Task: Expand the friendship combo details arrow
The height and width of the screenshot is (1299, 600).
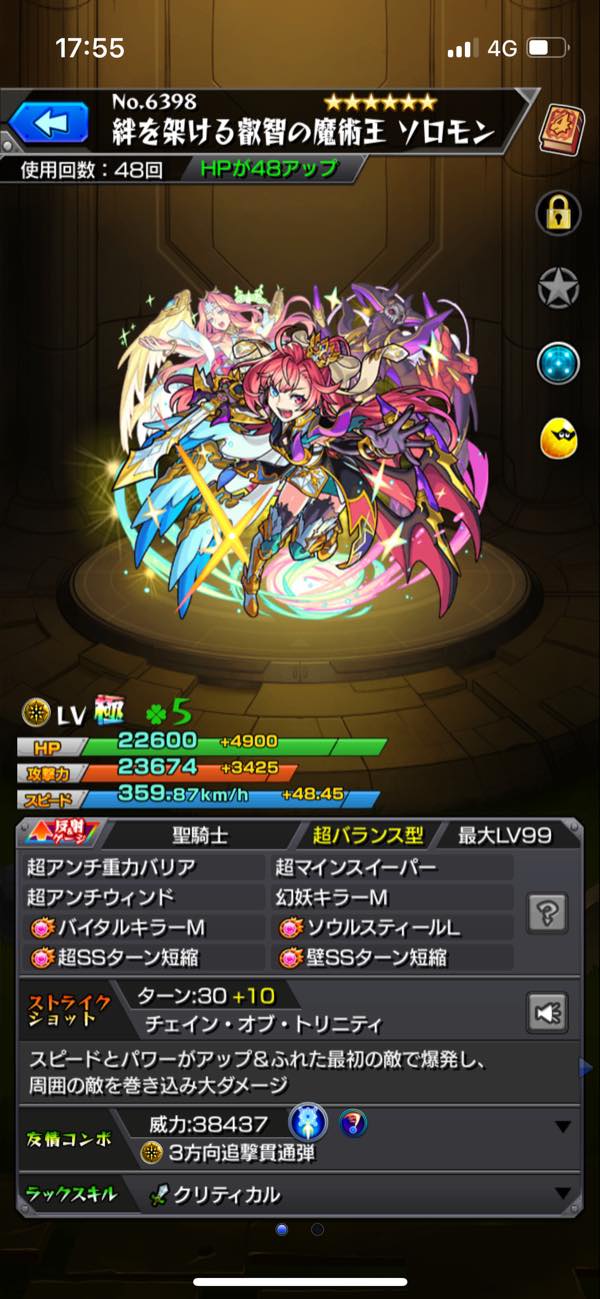Action: click(x=563, y=1127)
